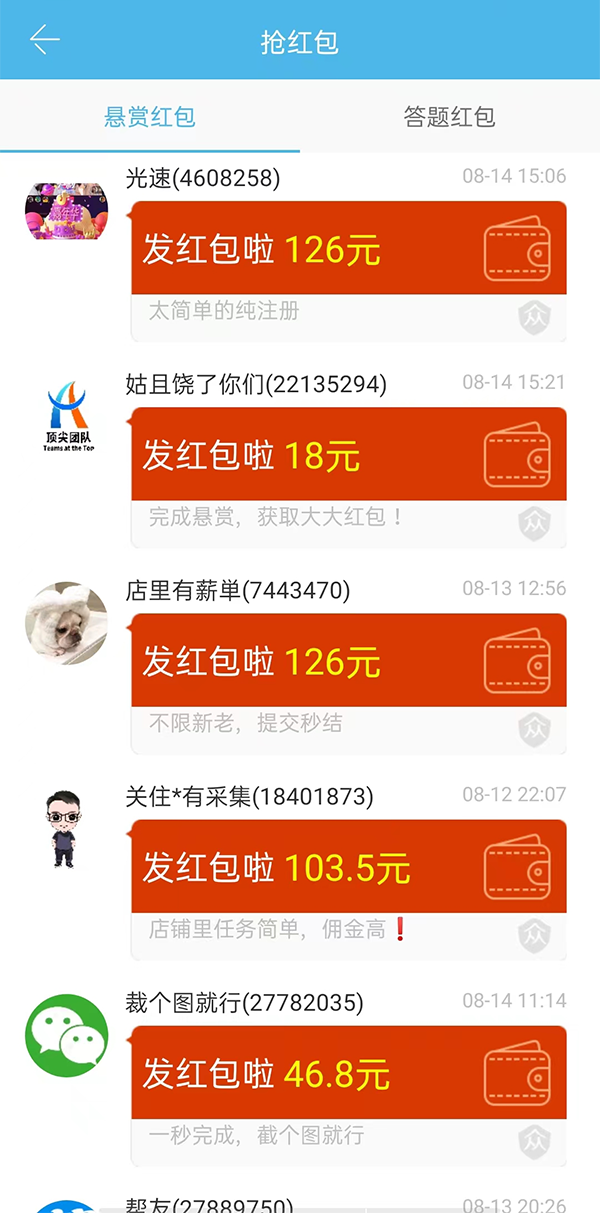This screenshot has width=600, height=1213.
Task: View 光速's profile avatar
Action: click(66, 211)
